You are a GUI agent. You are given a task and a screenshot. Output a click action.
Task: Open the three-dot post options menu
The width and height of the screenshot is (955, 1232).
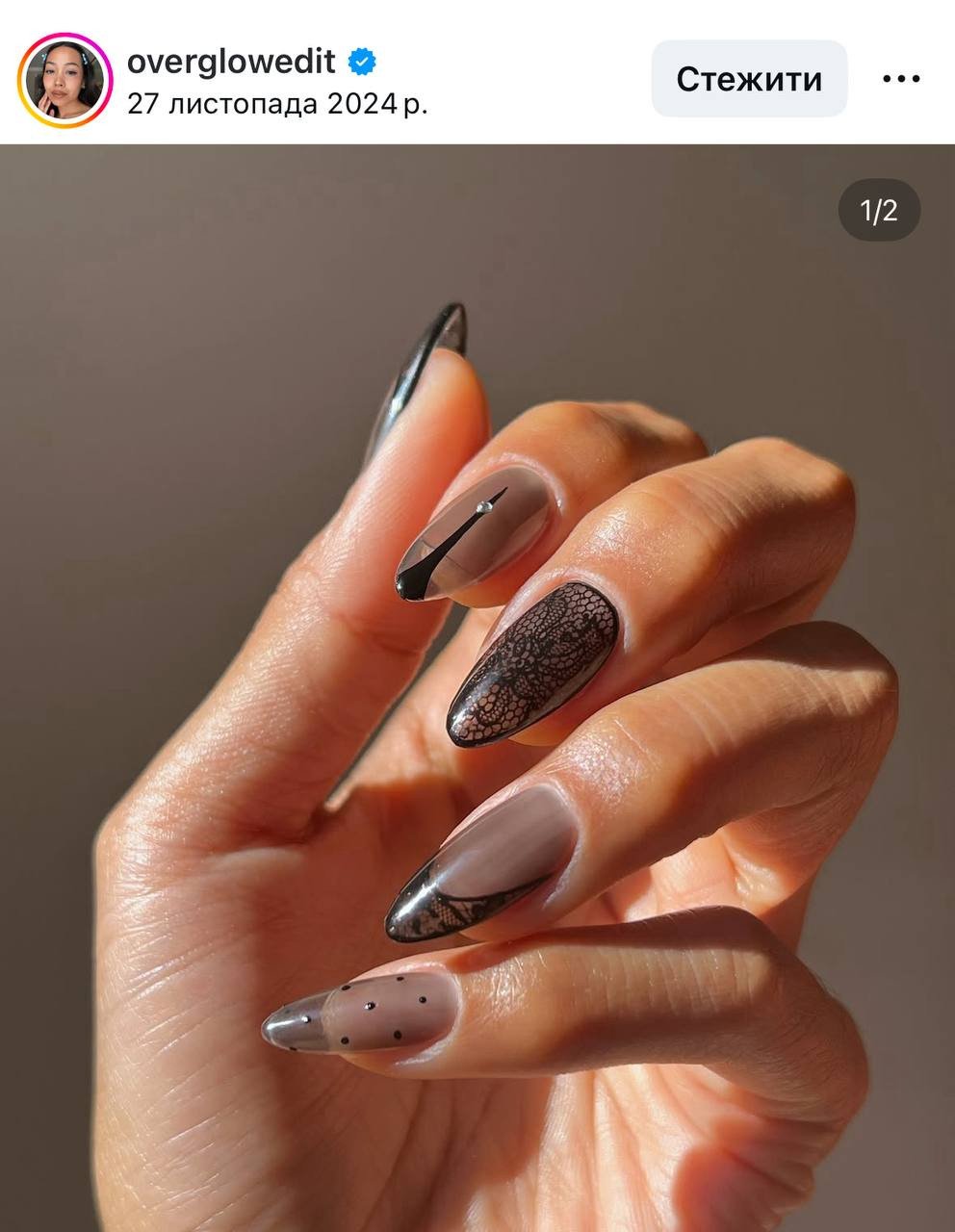pyautogui.click(x=901, y=79)
